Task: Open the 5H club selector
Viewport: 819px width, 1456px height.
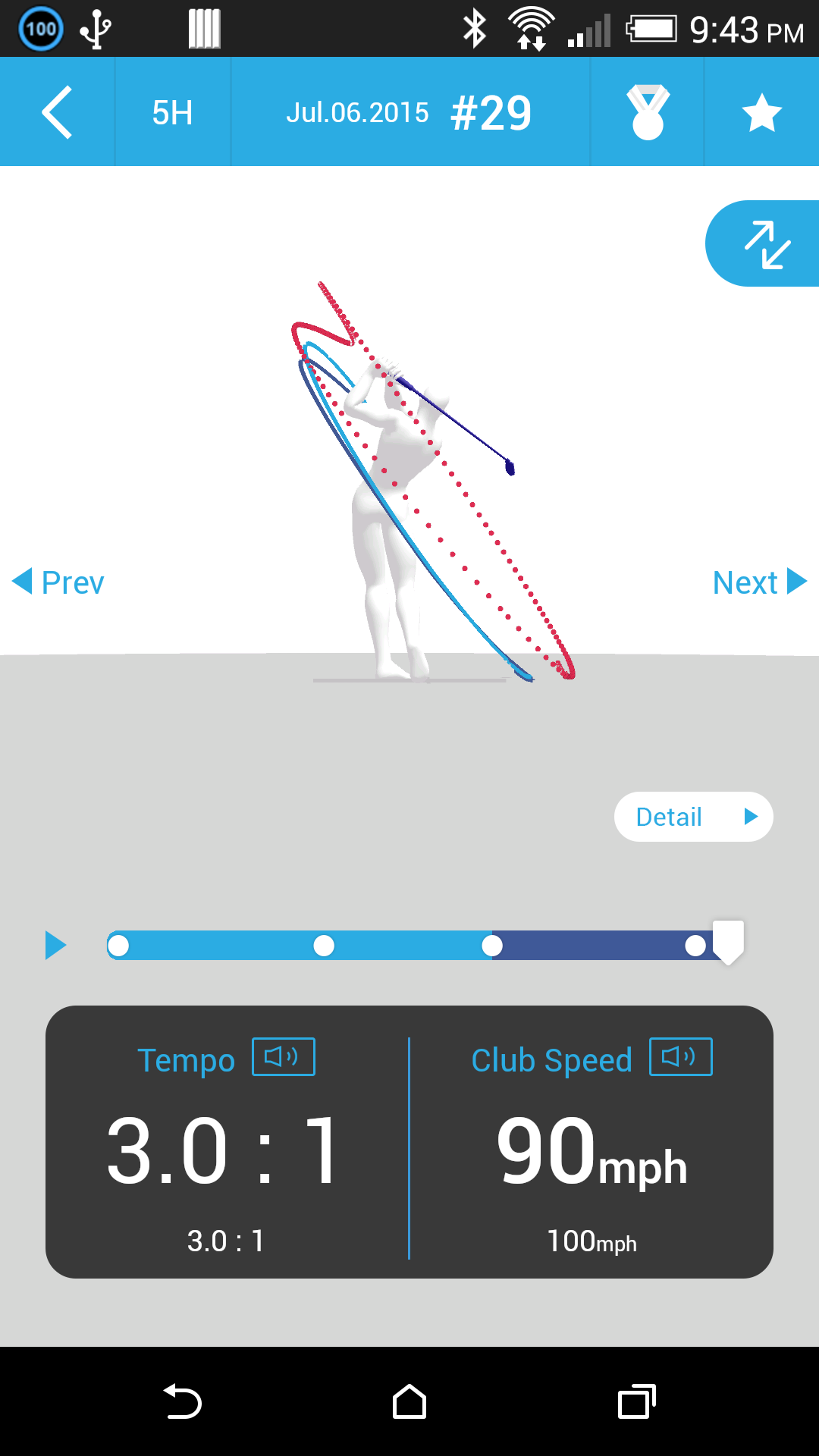Action: [172, 112]
